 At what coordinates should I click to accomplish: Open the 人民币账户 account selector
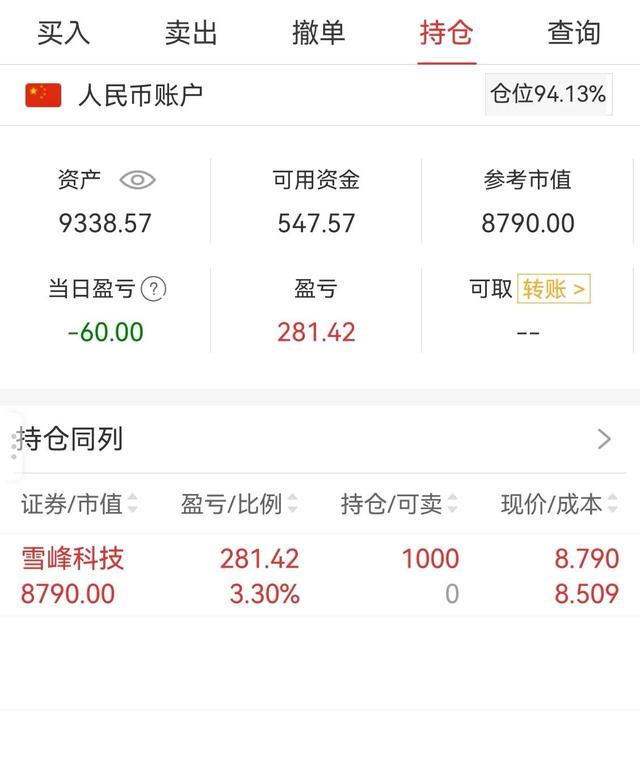click(140, 95)
